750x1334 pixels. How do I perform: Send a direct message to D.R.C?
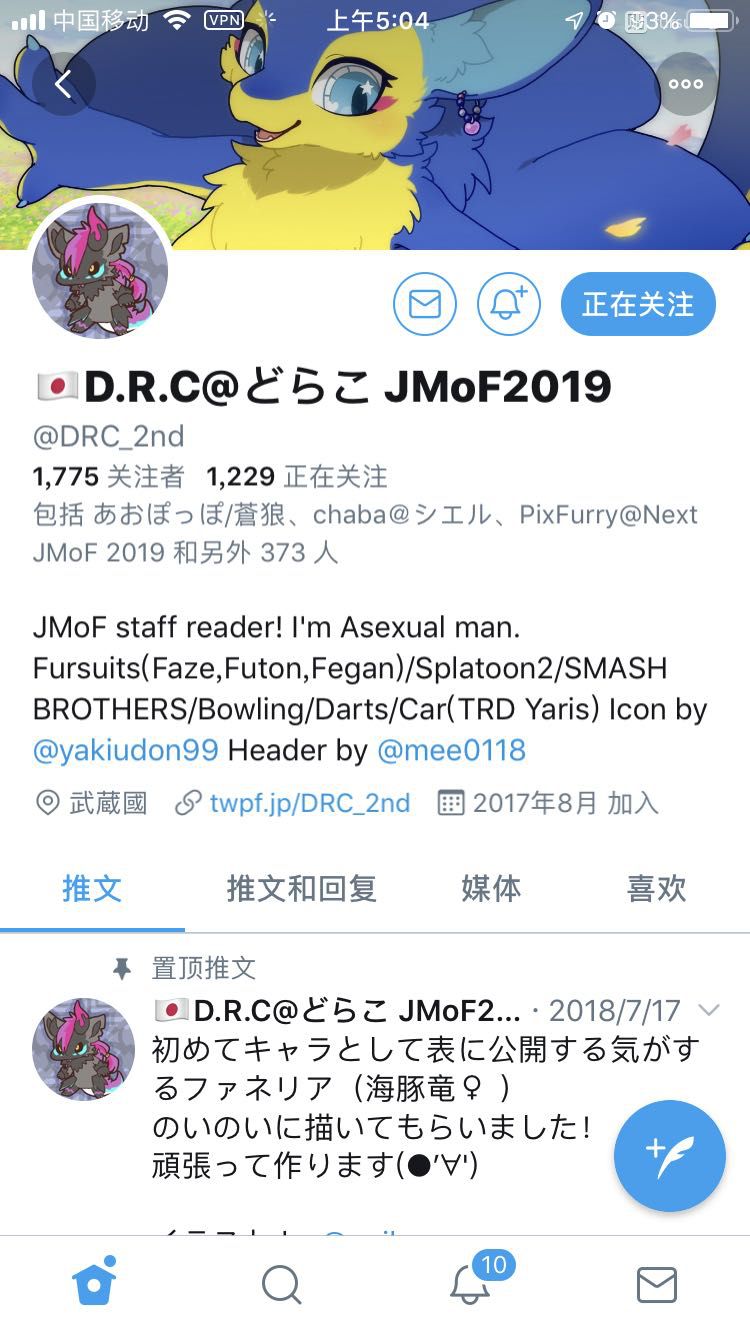click(425, 304)
